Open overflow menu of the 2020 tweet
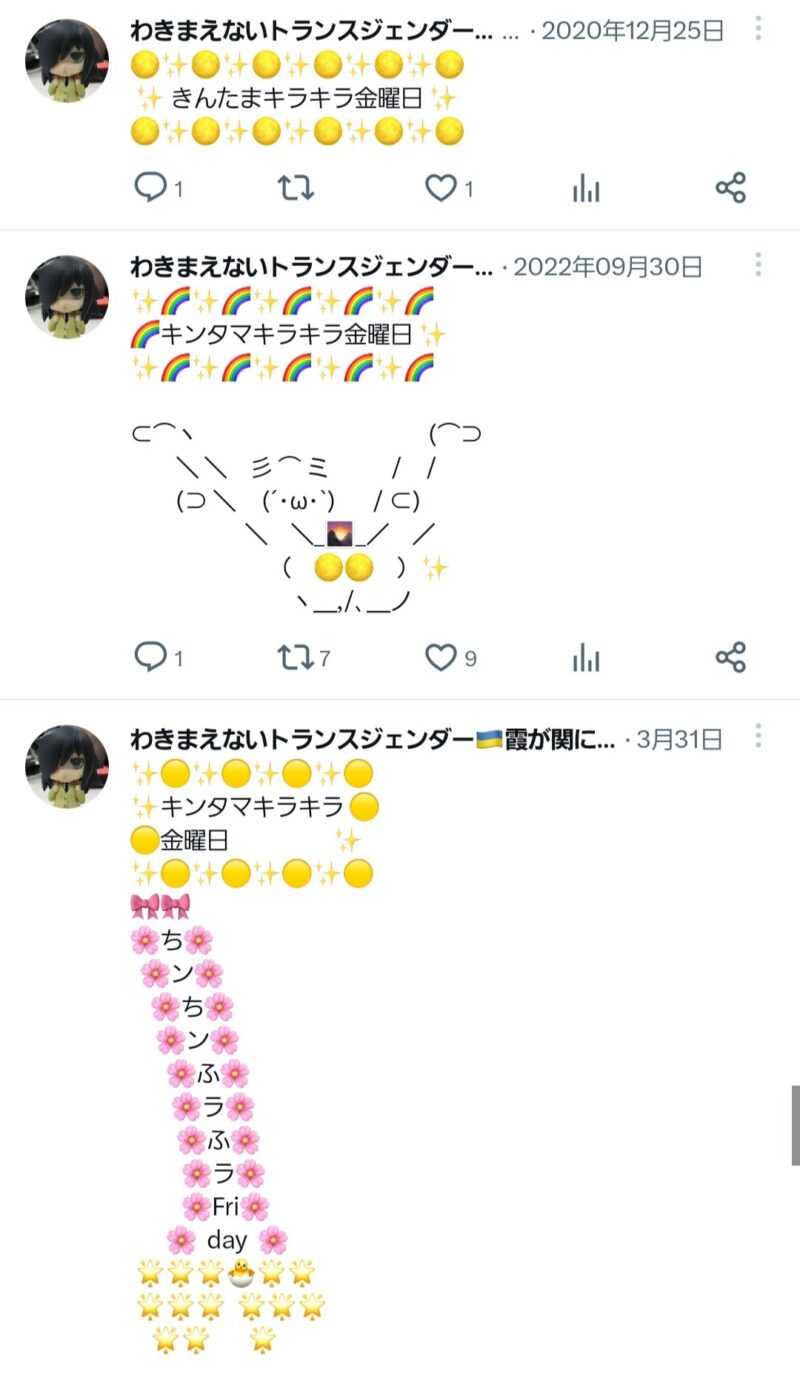The image size is (800, 1377). tap(759, 29)
